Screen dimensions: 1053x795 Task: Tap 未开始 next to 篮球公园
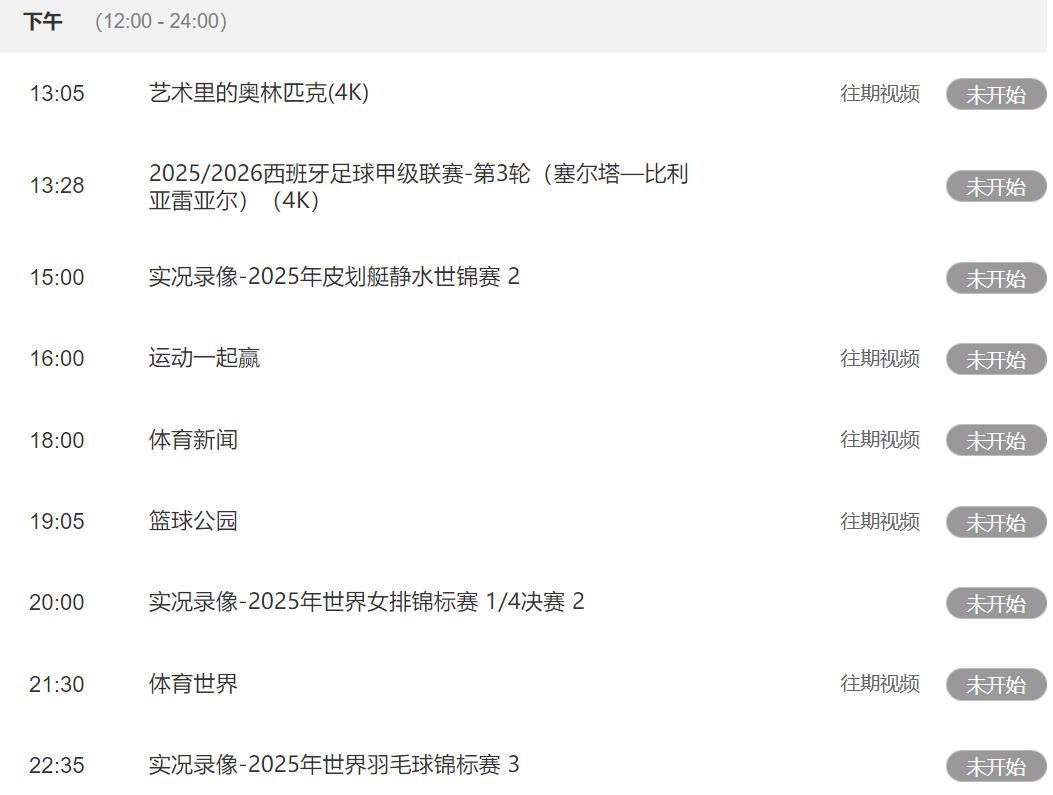(x=995, y=523)
